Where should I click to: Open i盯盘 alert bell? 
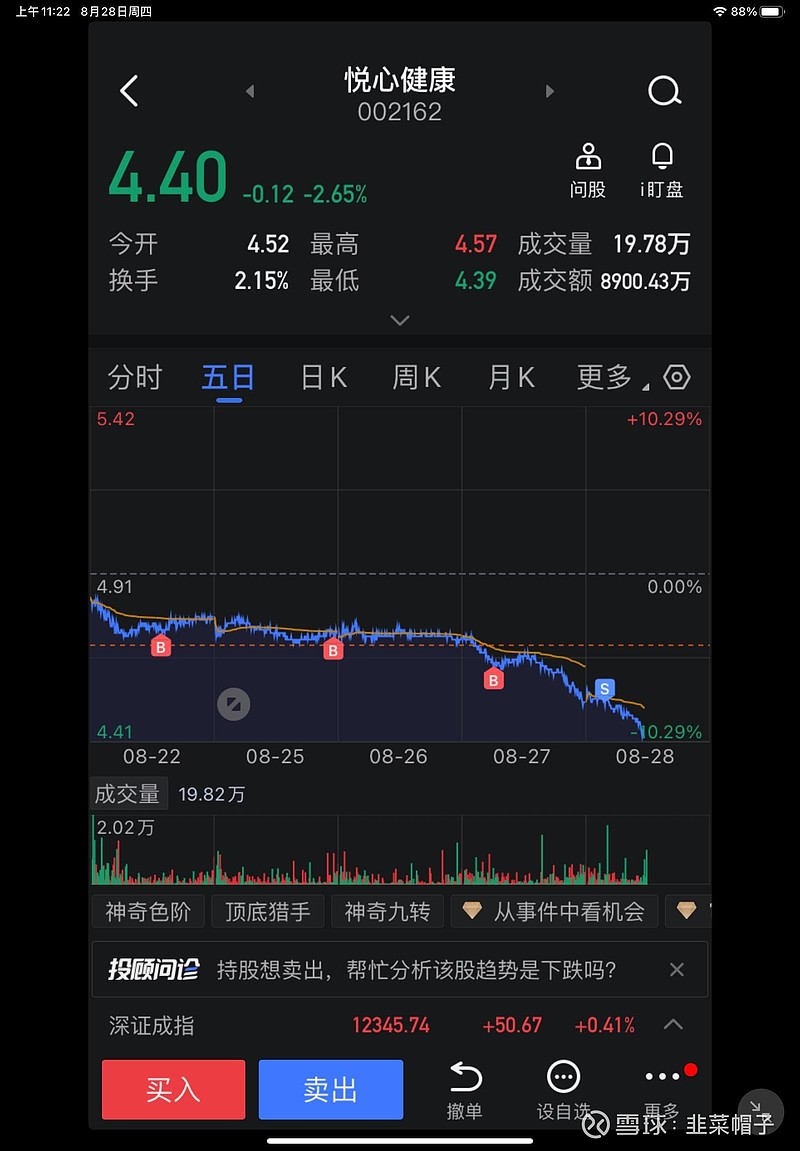(x=662, y=171)
